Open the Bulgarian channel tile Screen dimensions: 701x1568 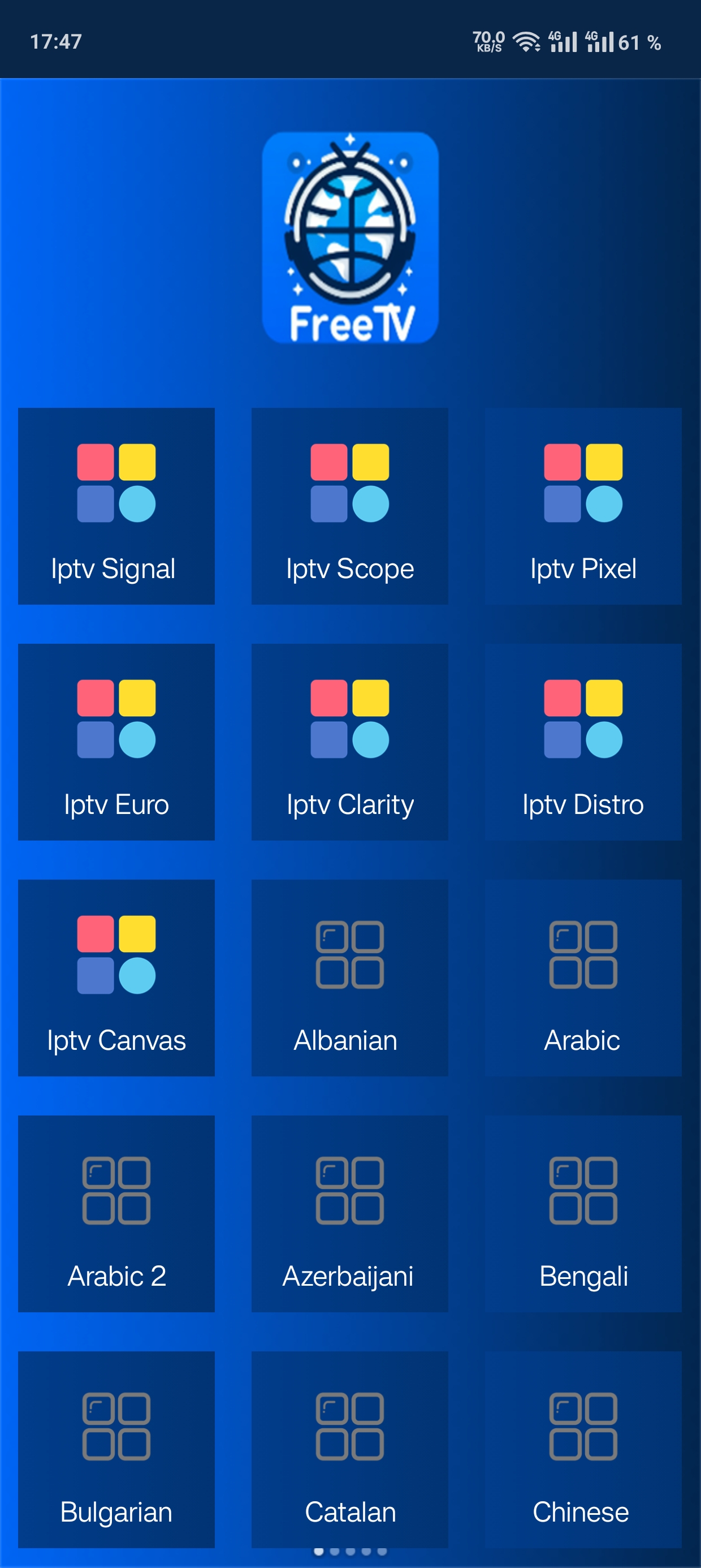click(x=116, y=1449)
